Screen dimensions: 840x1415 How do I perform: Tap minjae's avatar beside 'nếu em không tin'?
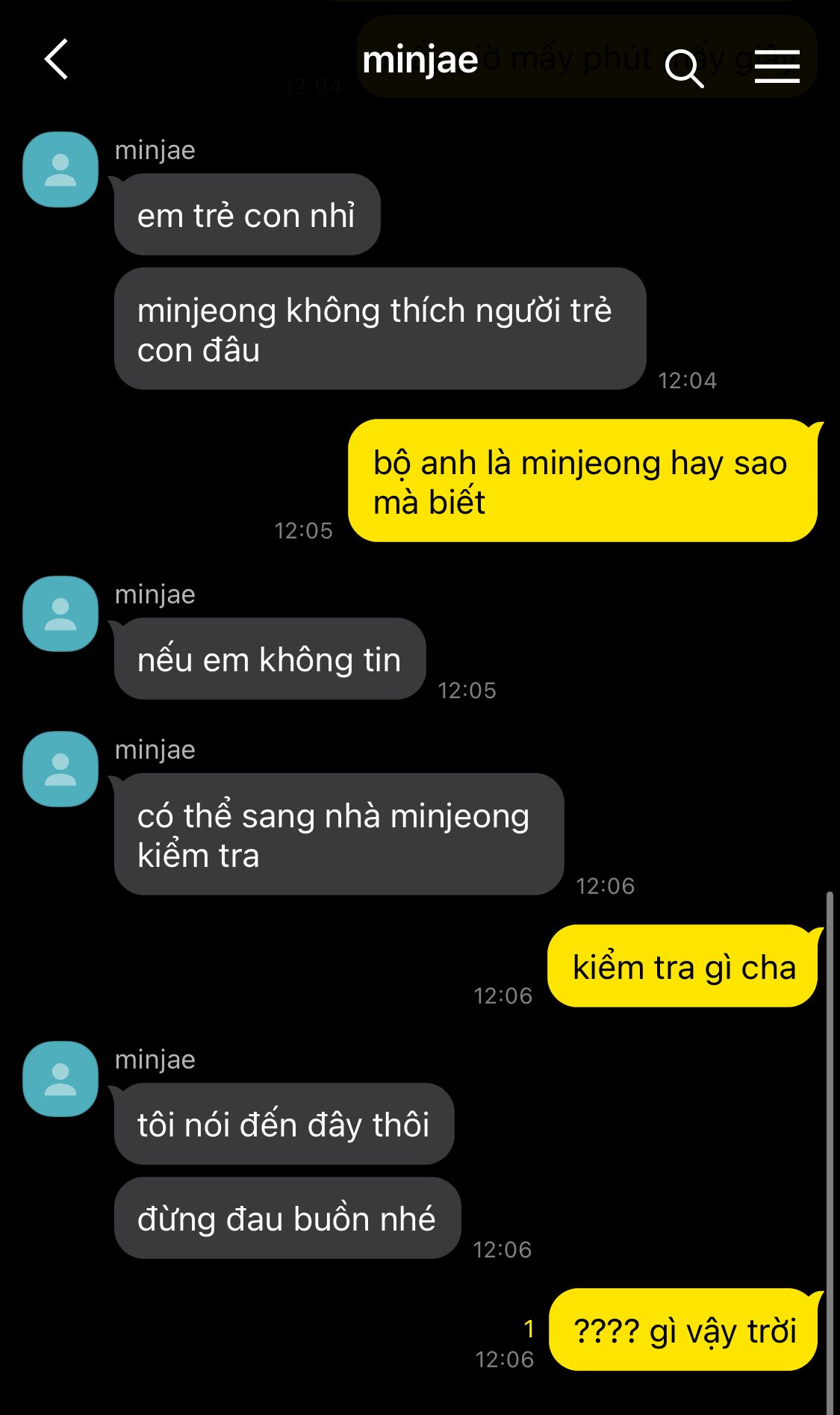pyautogui.click(x=60, y=613)
